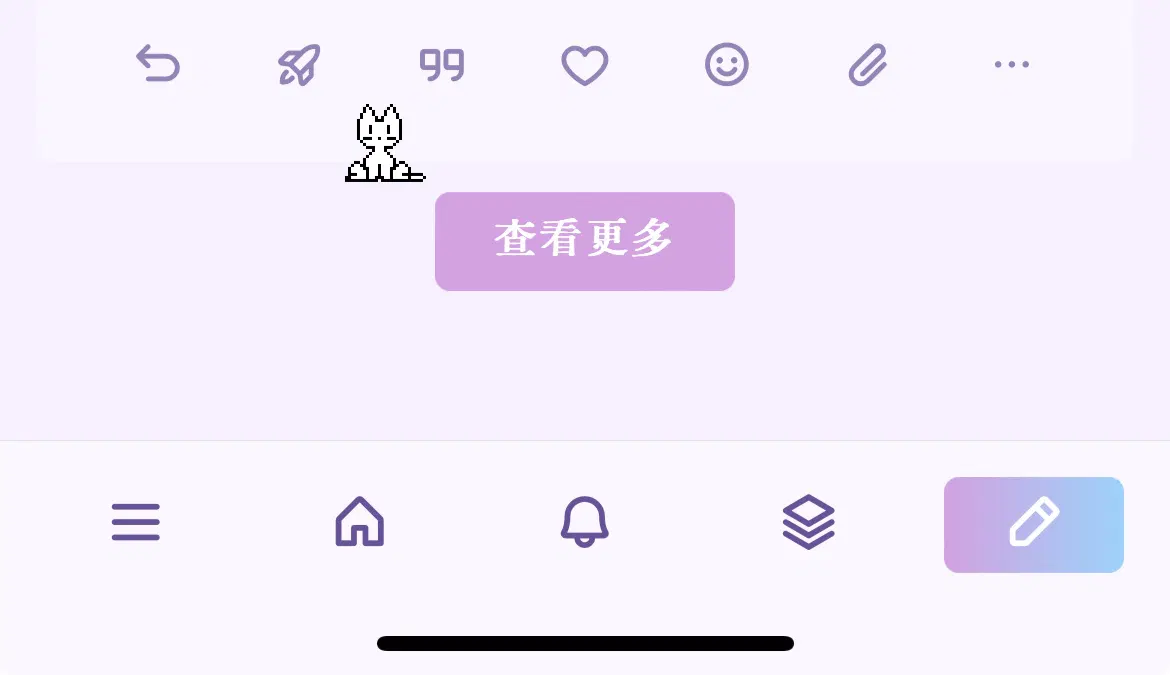Screen dimensions: 1170x675
Task: Open the post's more options menu
Action: 1011,65
